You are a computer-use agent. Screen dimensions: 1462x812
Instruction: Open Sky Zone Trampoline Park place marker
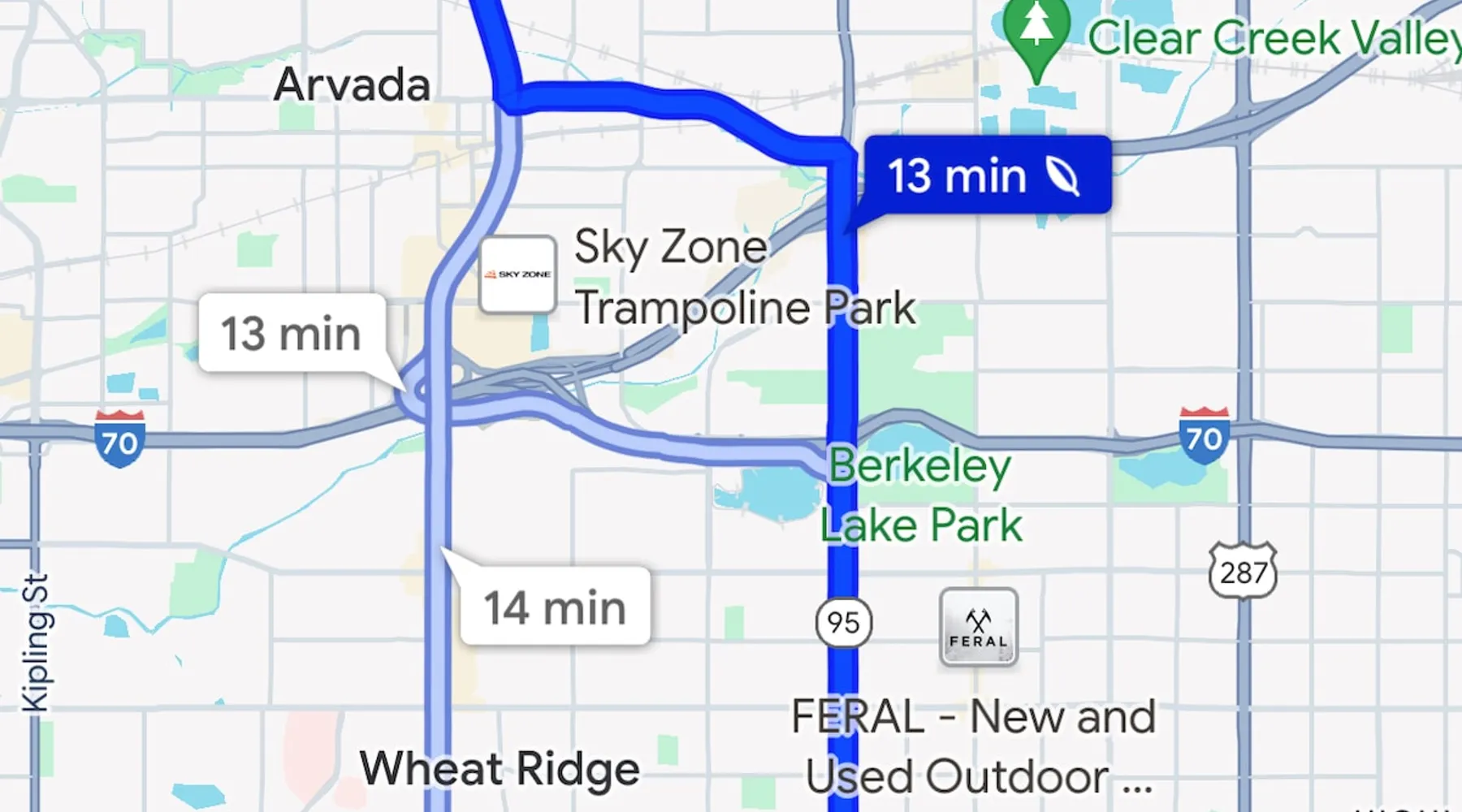click(518, 274)
